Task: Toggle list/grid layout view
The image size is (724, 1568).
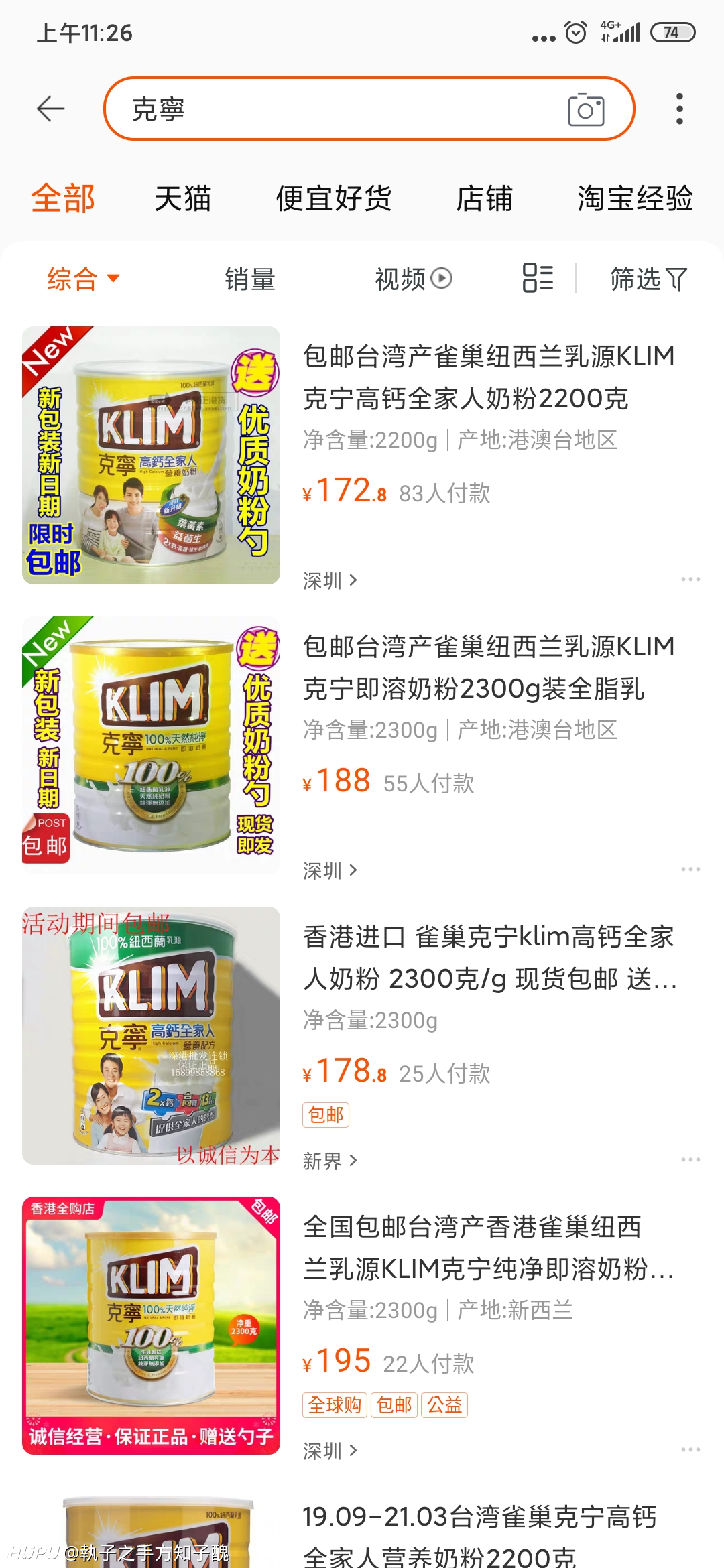Action: pos(538,278)
